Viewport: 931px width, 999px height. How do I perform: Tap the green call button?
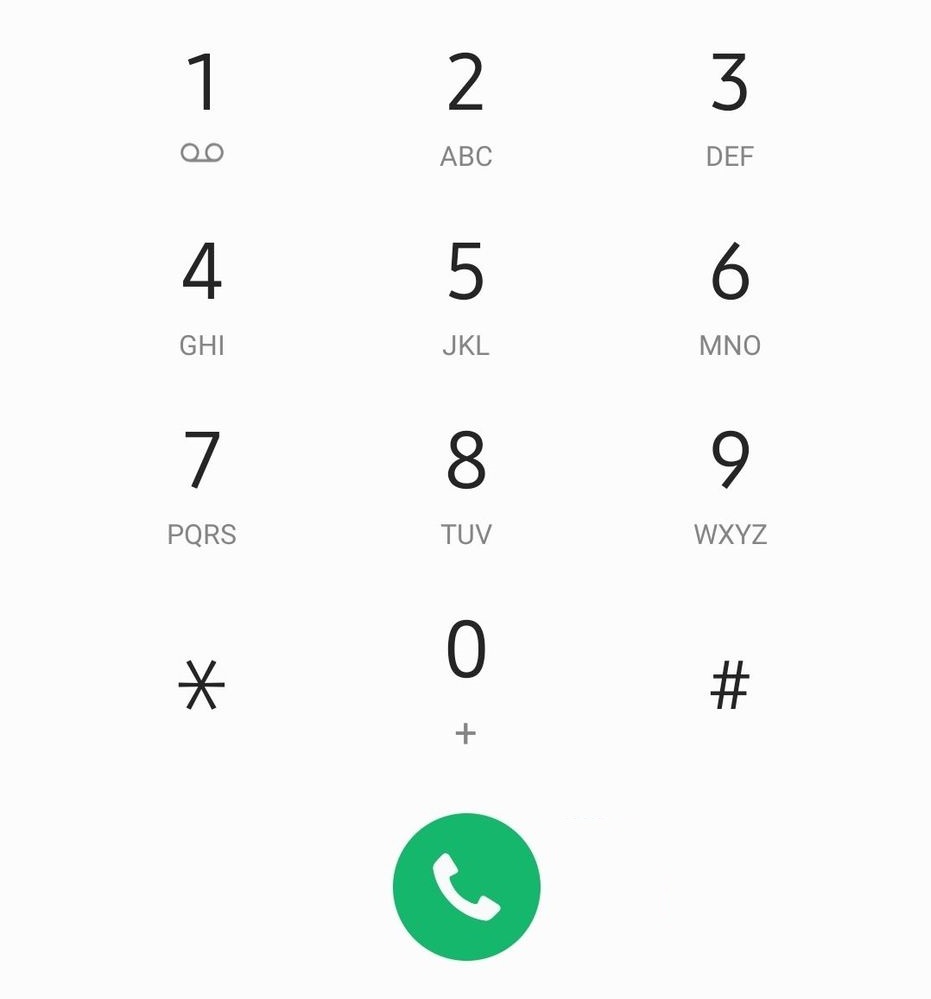click(465, 887)
